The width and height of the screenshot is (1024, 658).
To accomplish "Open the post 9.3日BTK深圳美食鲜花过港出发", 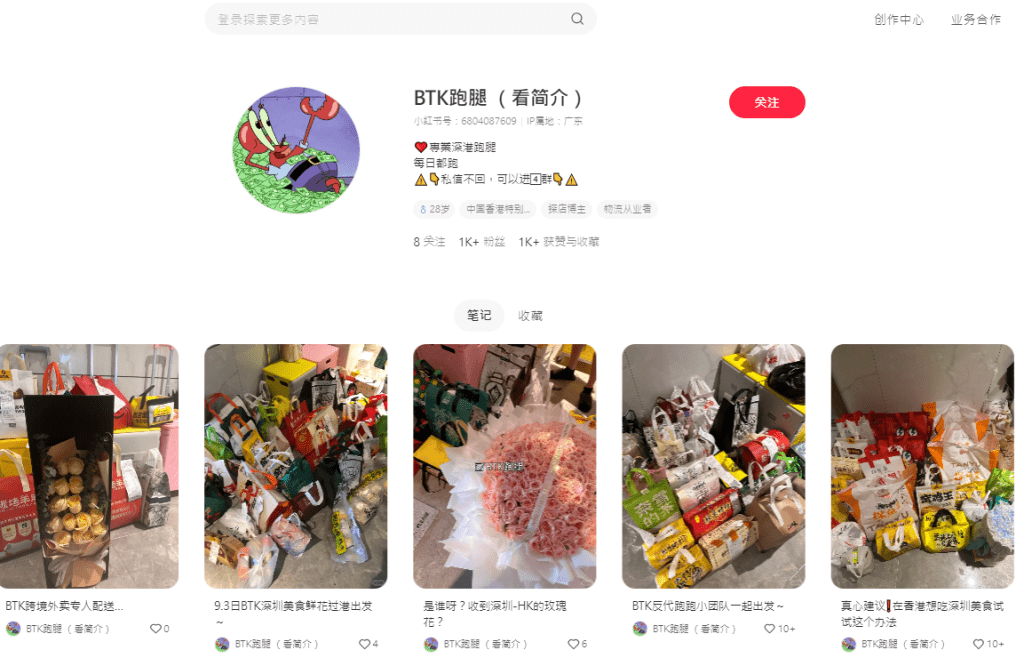I will [x=295, y=466].
